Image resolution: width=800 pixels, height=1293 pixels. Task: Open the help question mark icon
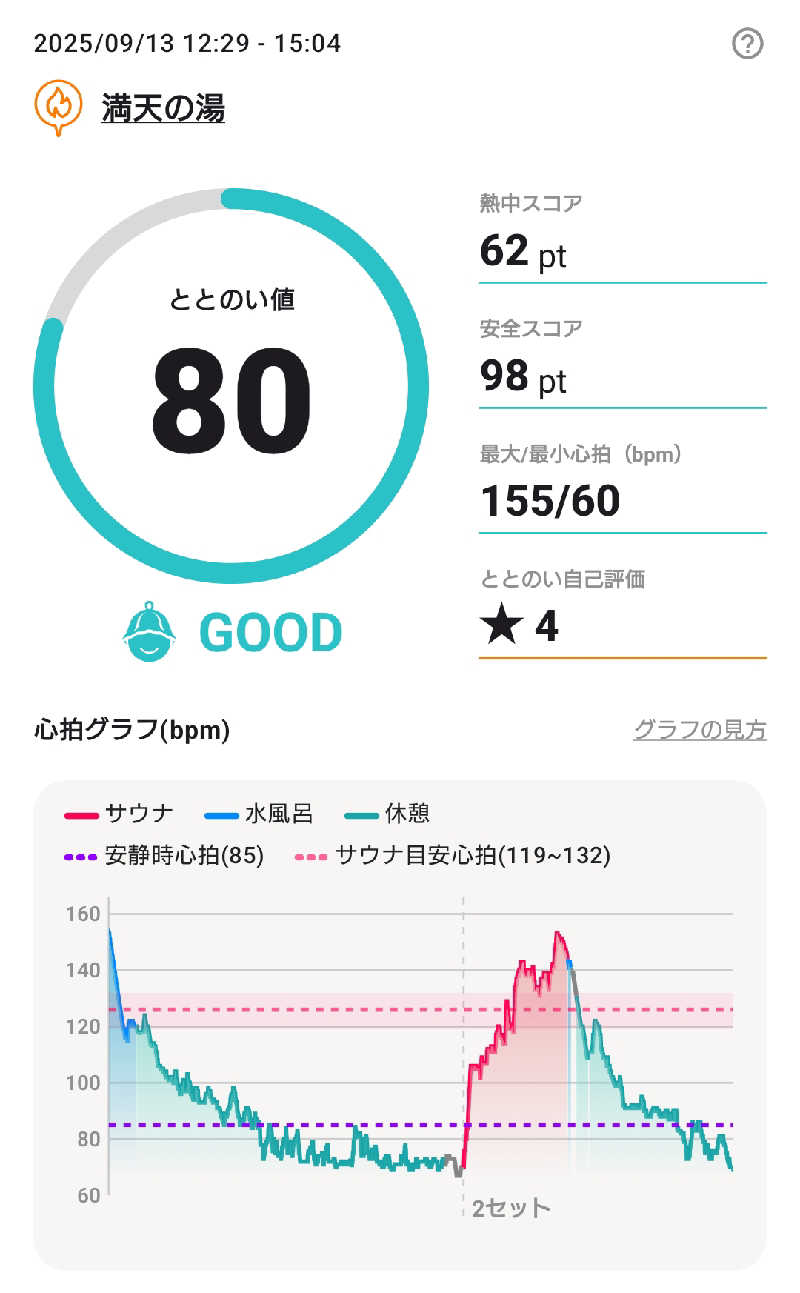click(x=748, y=44)
